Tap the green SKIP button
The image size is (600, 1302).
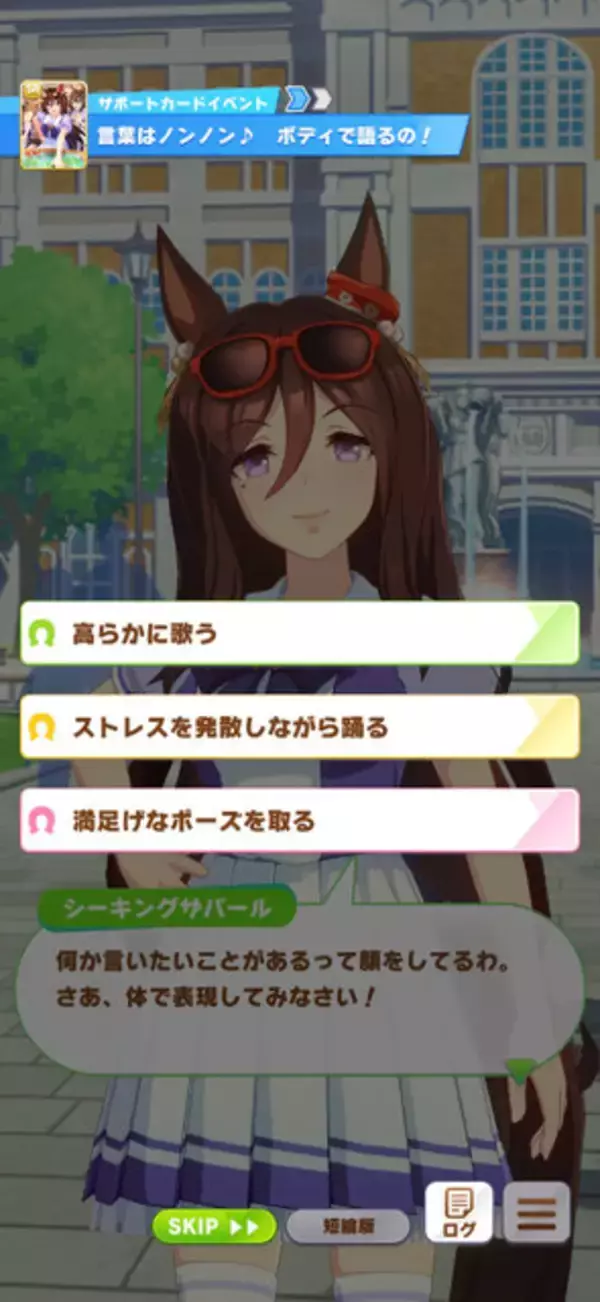pos(213,1225)
